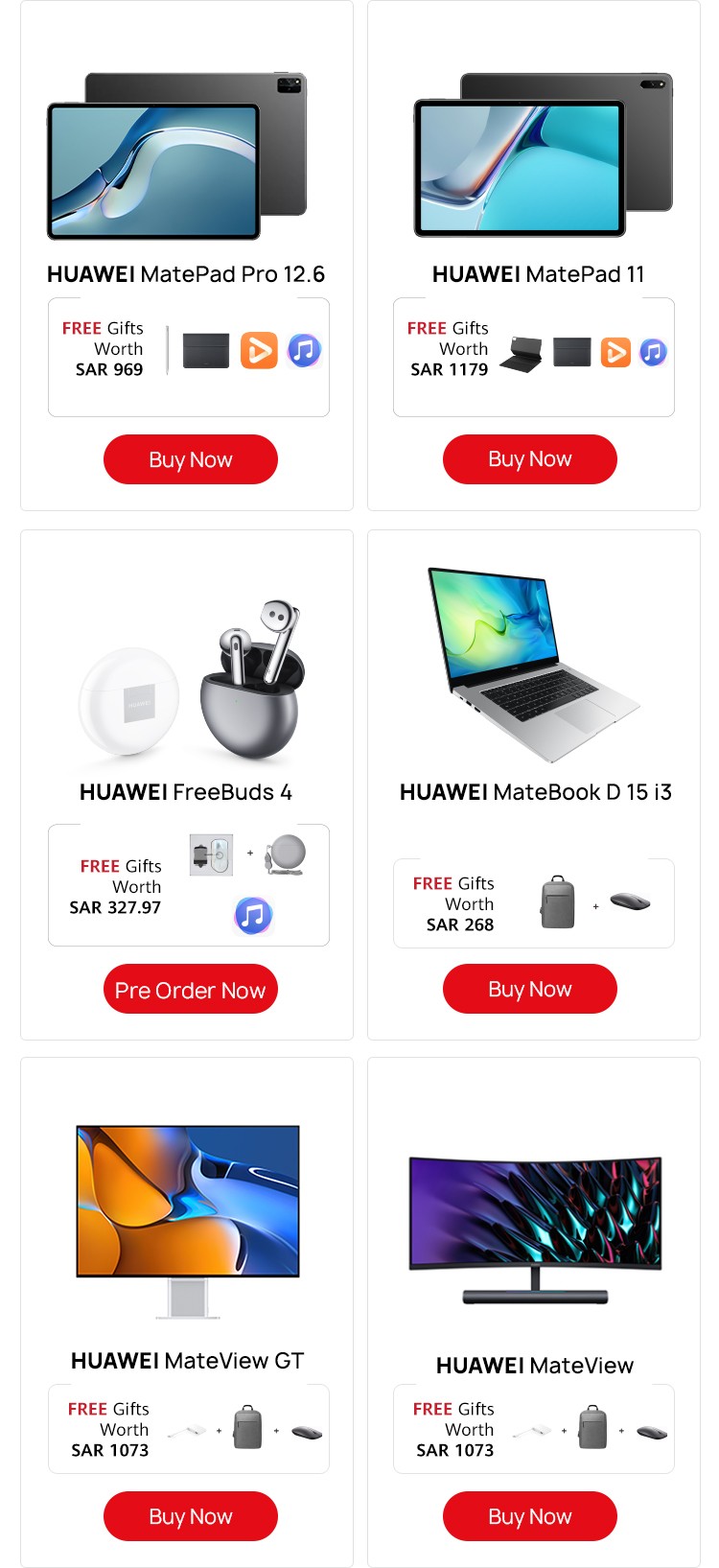719x1568 pixels.
Task: Open the HUAWEI MateView curved monitor image
Action: [535, 1229]
